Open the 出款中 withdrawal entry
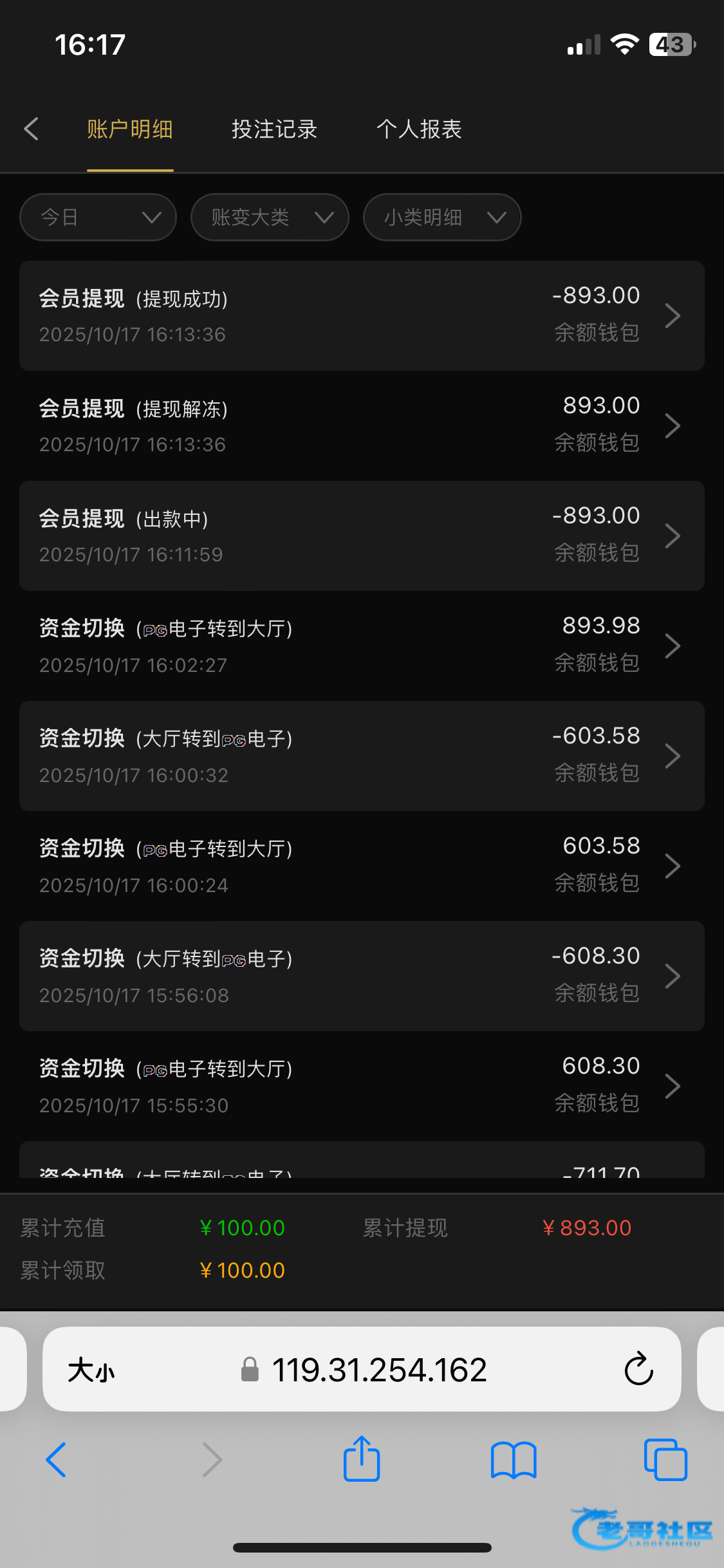Screen dimensions: 724x1568 (362, 536)
